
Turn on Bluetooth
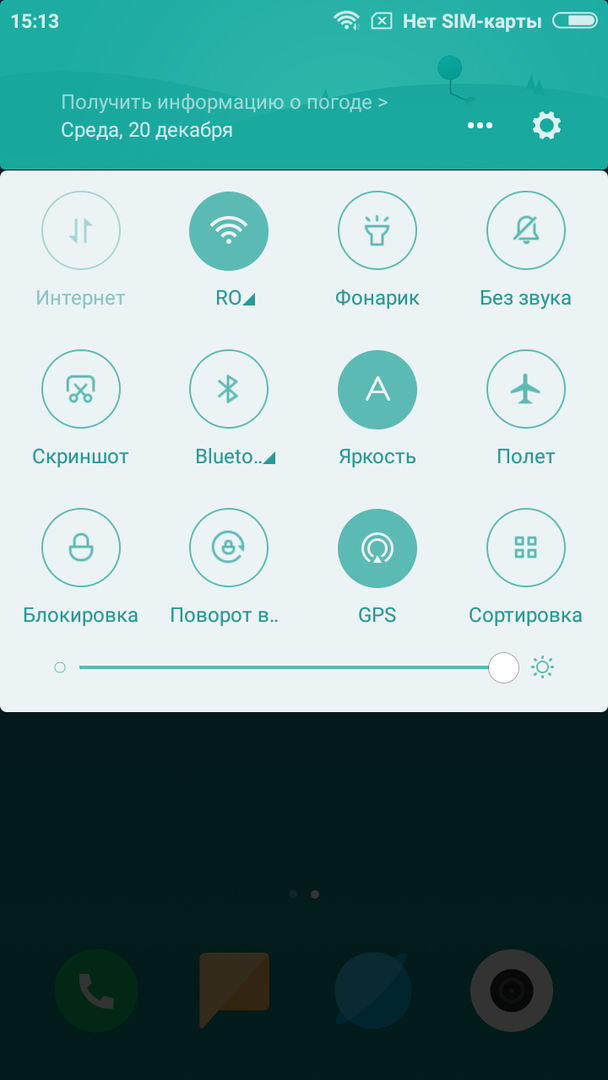[229, 389]
